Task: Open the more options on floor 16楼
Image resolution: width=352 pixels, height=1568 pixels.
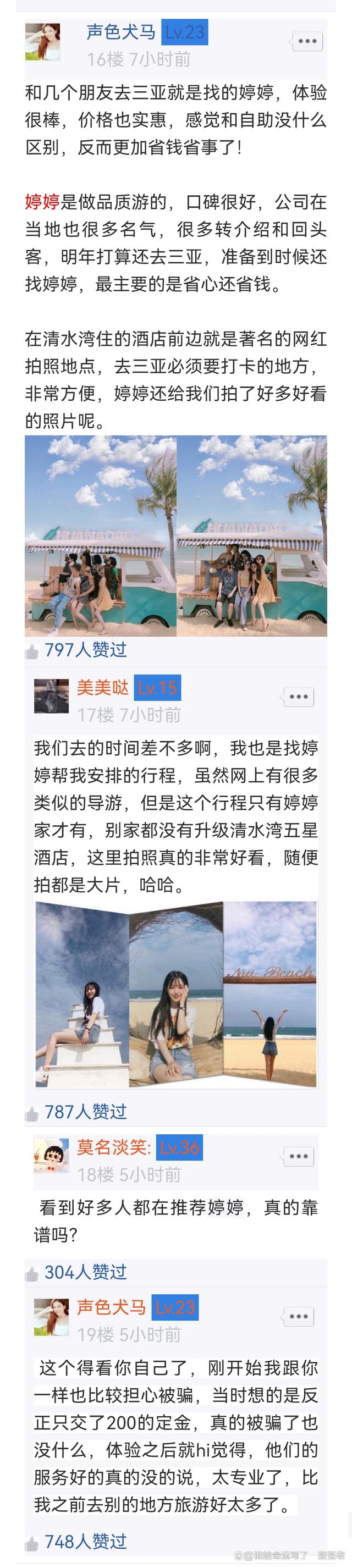Action: tap(307, 41)
